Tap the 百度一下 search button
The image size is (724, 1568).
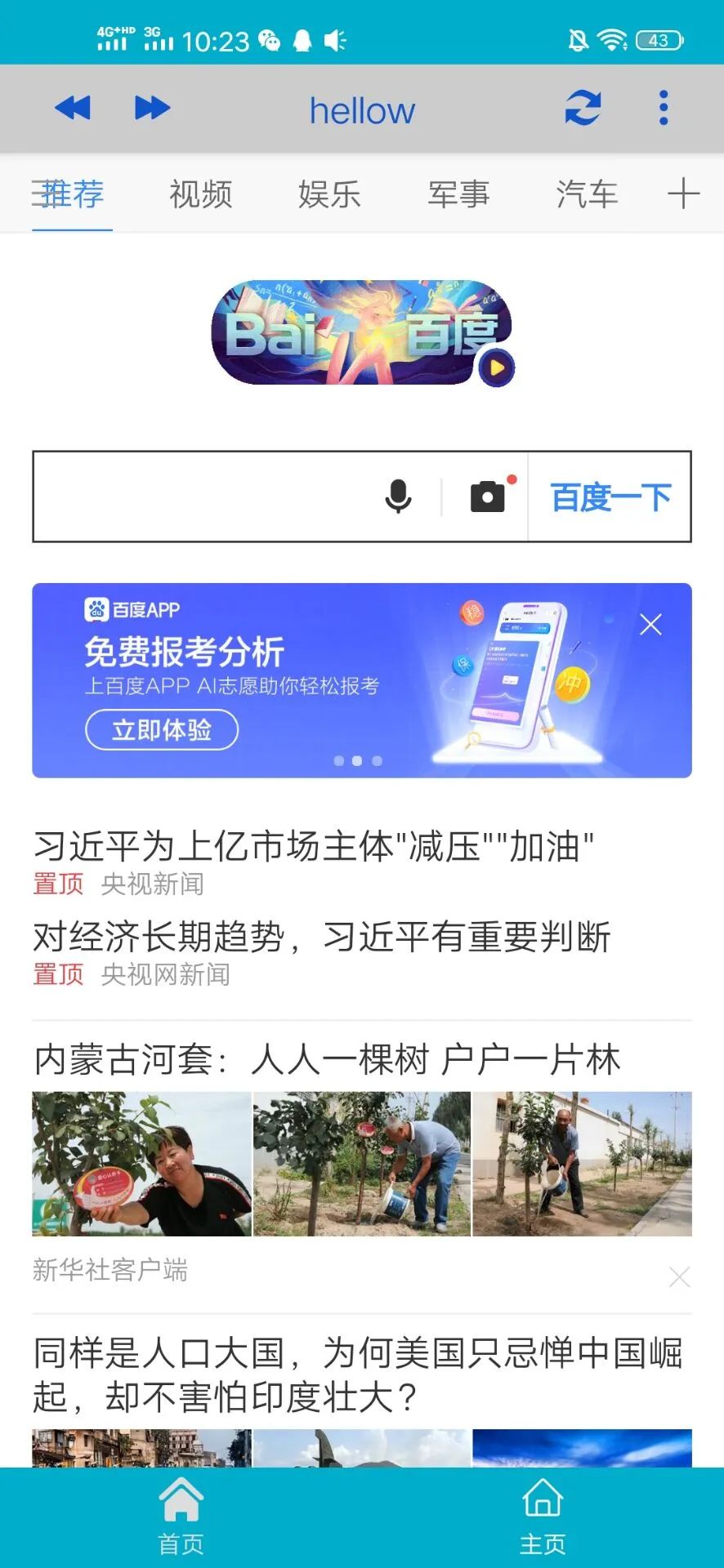tap(610, 497)
